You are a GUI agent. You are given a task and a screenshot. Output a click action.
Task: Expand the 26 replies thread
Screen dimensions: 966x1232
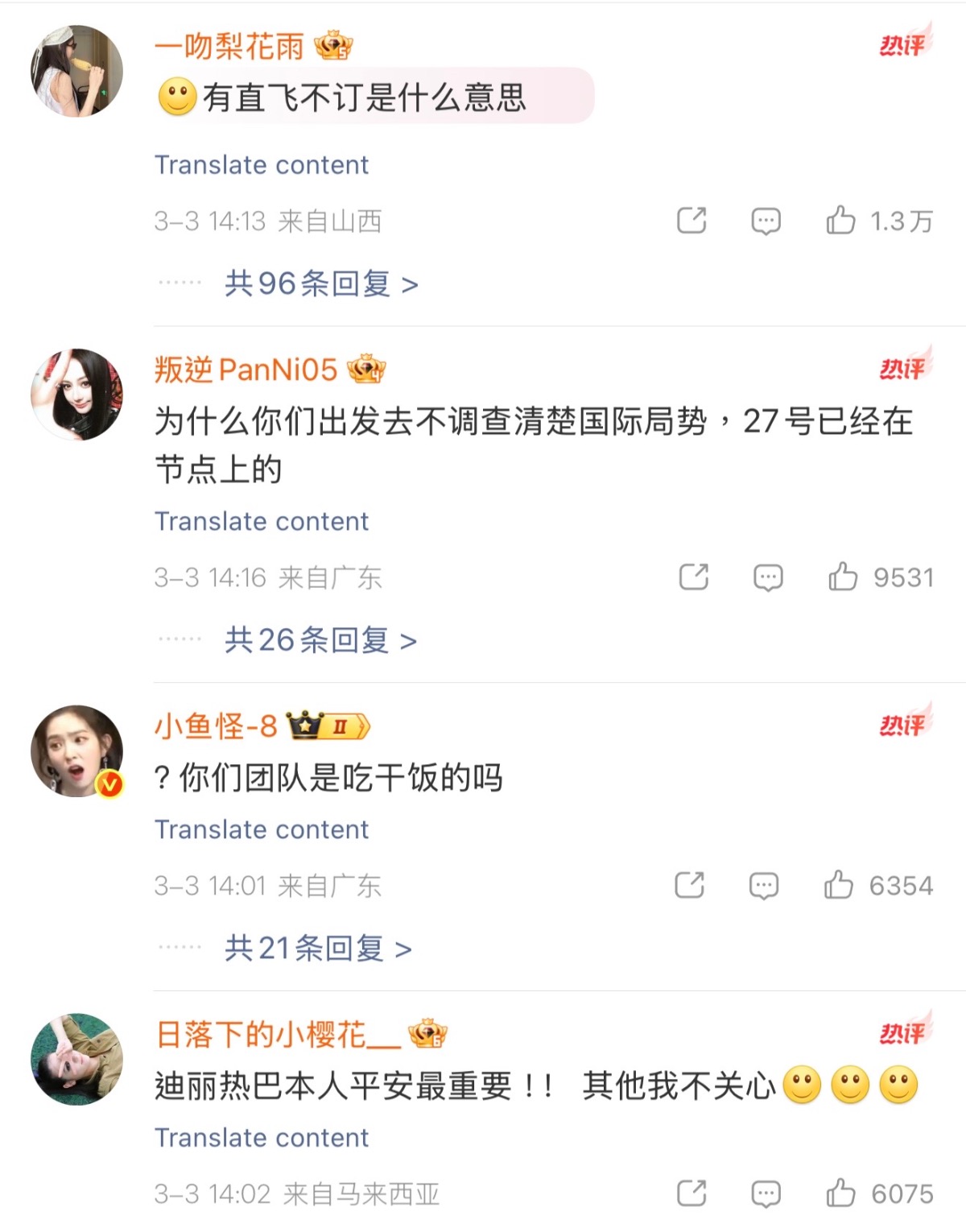coord(320,640)
